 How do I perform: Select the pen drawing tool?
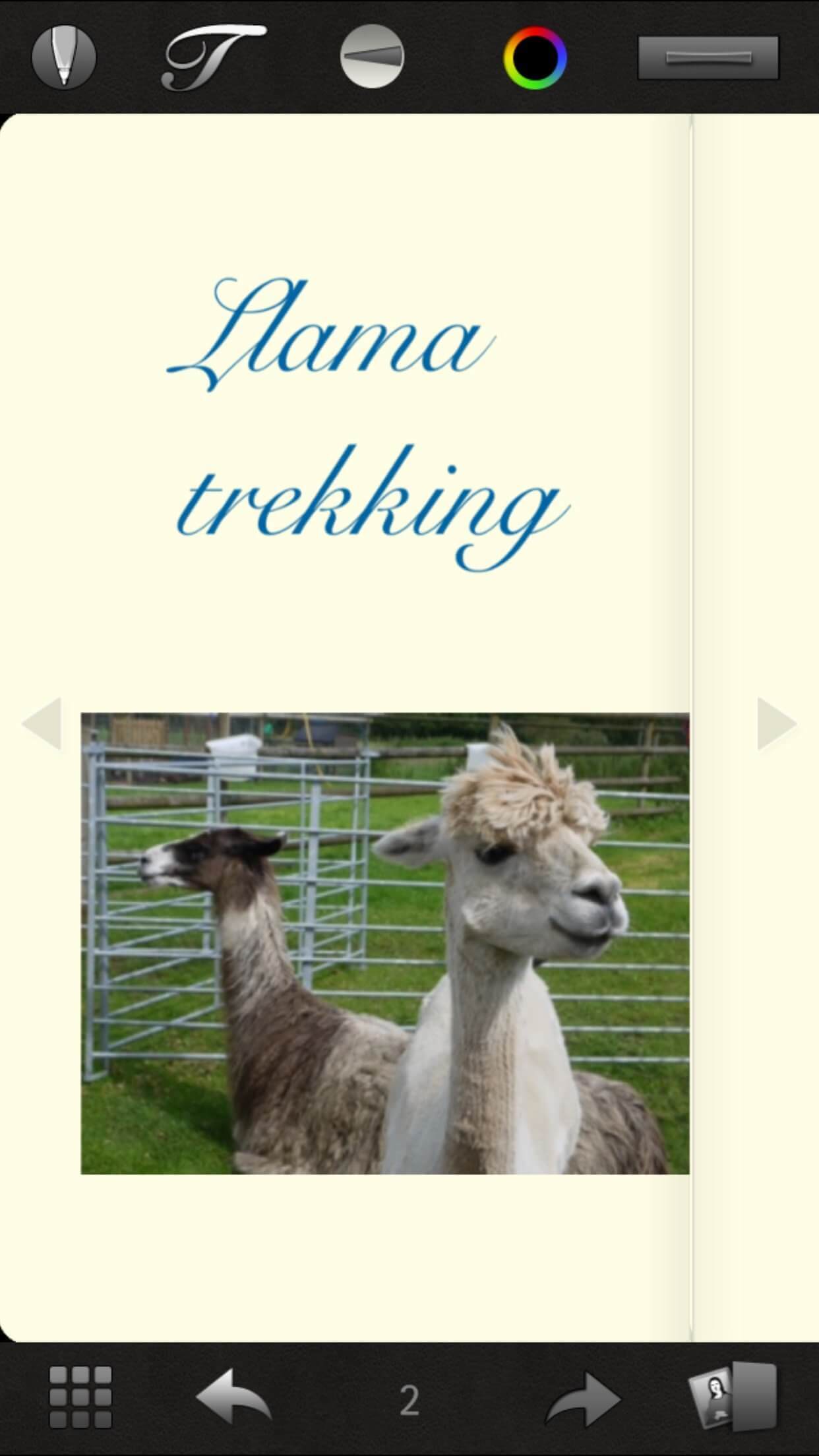click(x=64, y=57)
